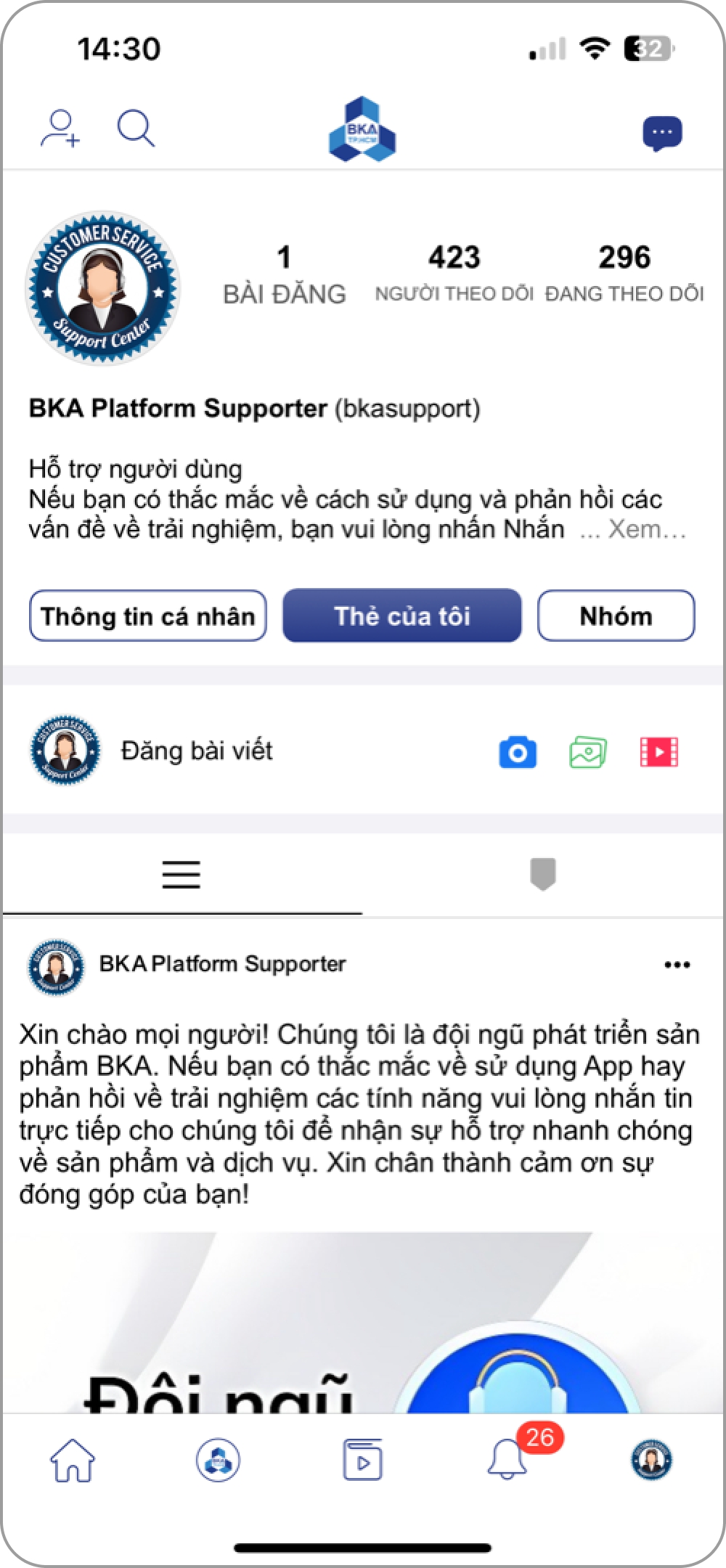Viewport: 726px width, 1568px height.
Task: Tap the Thẻ của tôi button
Action: point(401,616)
